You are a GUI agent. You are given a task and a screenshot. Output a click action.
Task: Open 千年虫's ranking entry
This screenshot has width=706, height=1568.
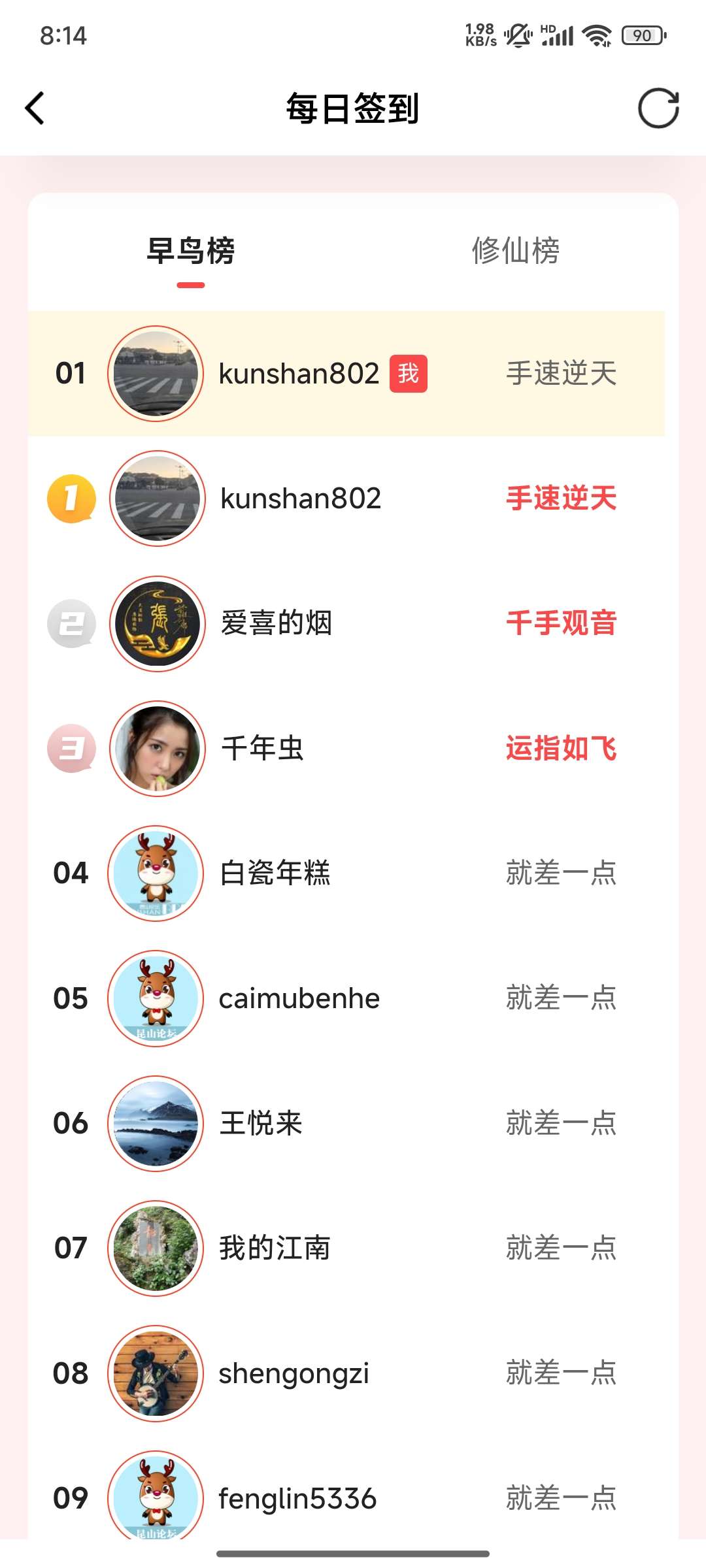[x=346, y=749]
